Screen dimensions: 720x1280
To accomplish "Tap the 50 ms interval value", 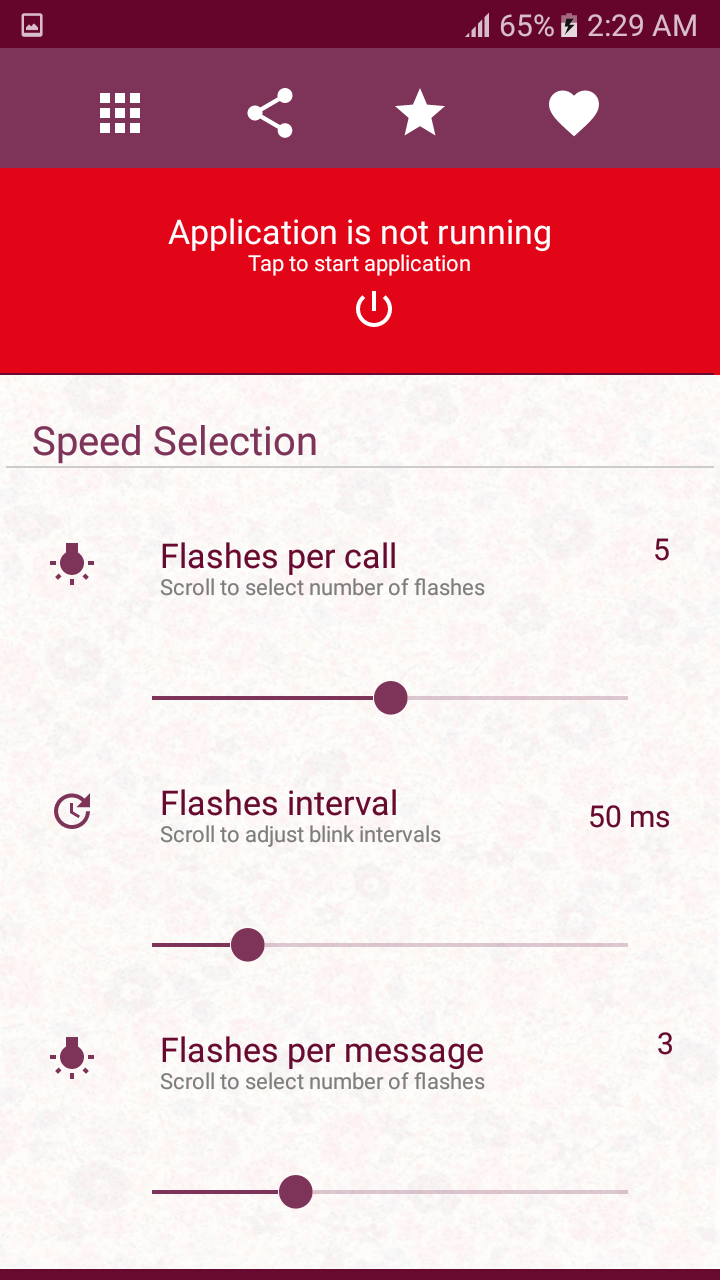I will [629, 816].
